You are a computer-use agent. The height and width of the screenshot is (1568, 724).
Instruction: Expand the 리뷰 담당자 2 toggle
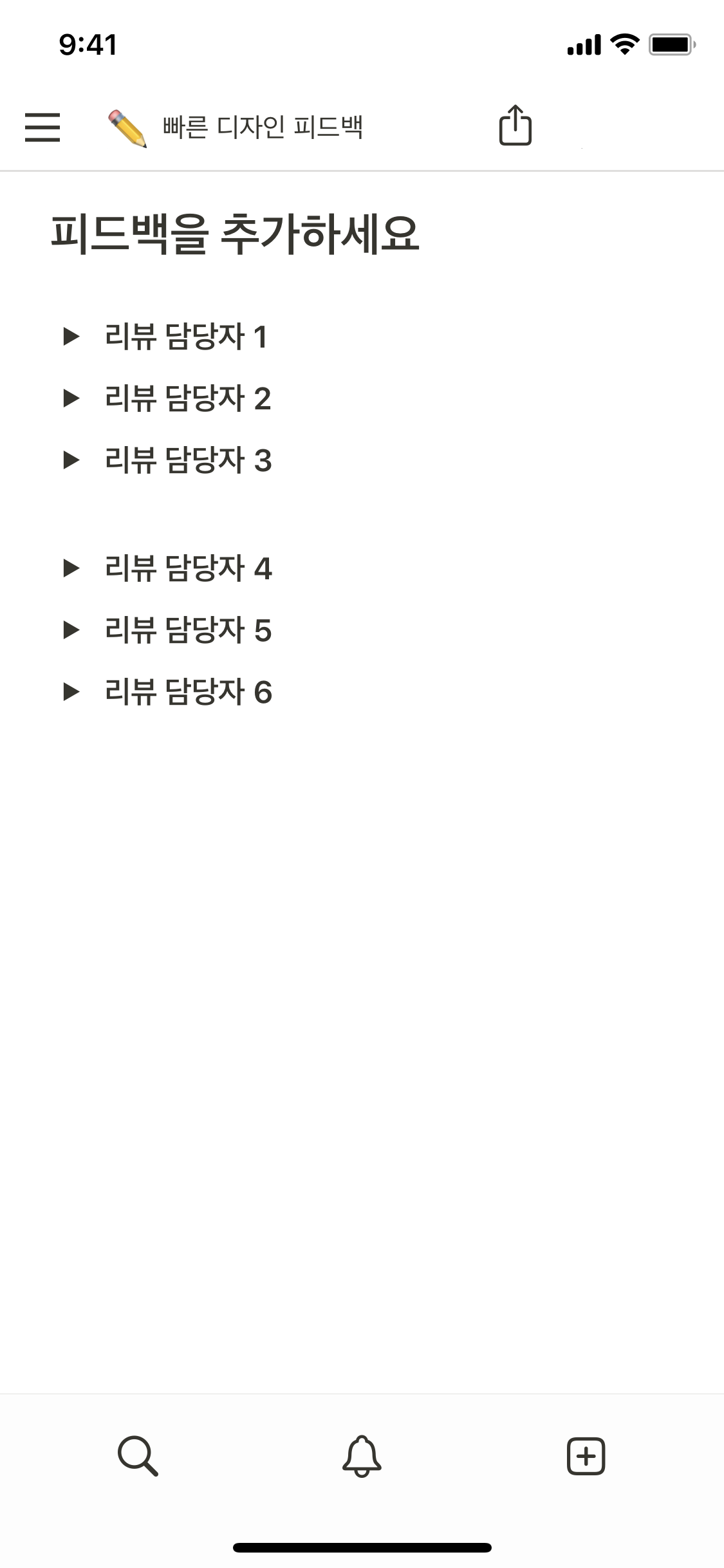tap(71, 398)
